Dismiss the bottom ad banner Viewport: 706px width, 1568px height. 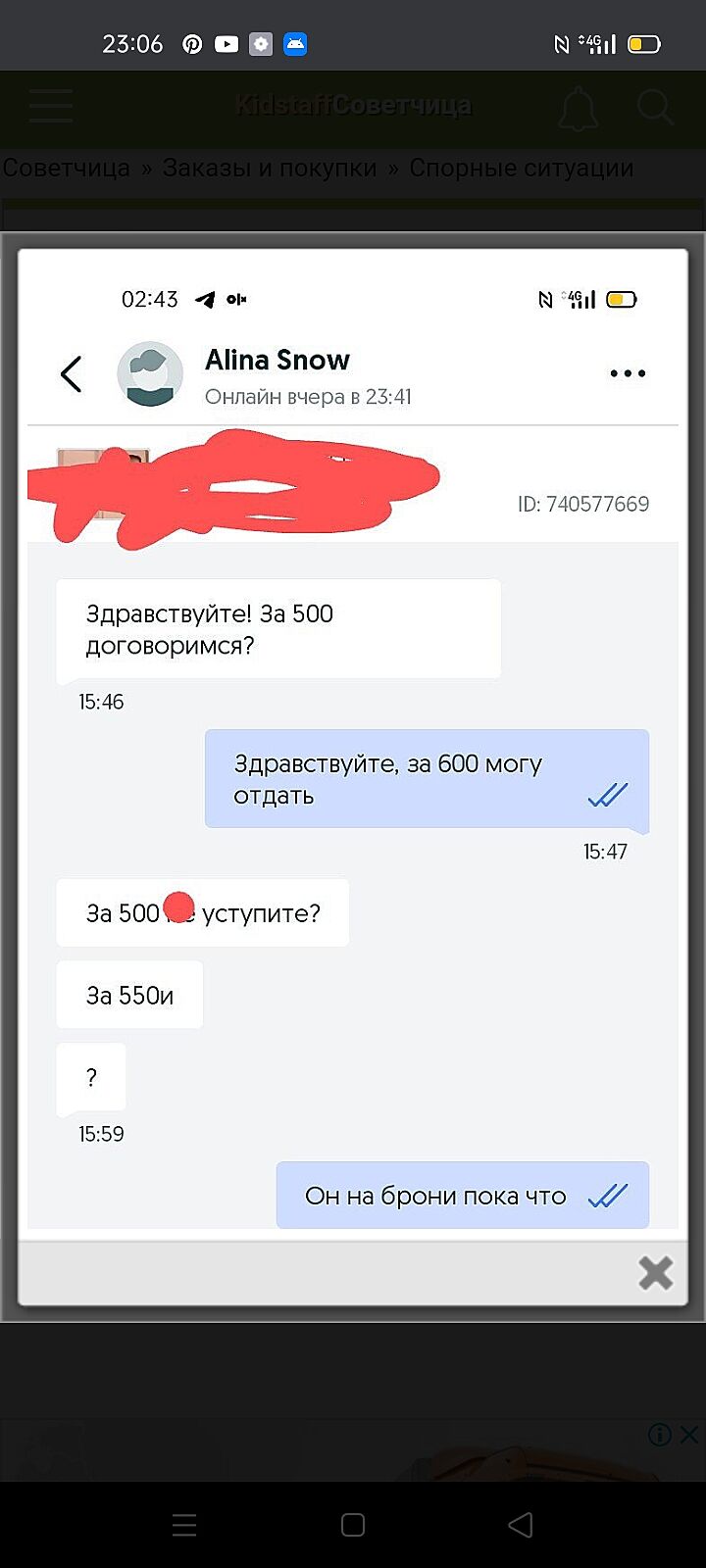tap(689, 1435)
